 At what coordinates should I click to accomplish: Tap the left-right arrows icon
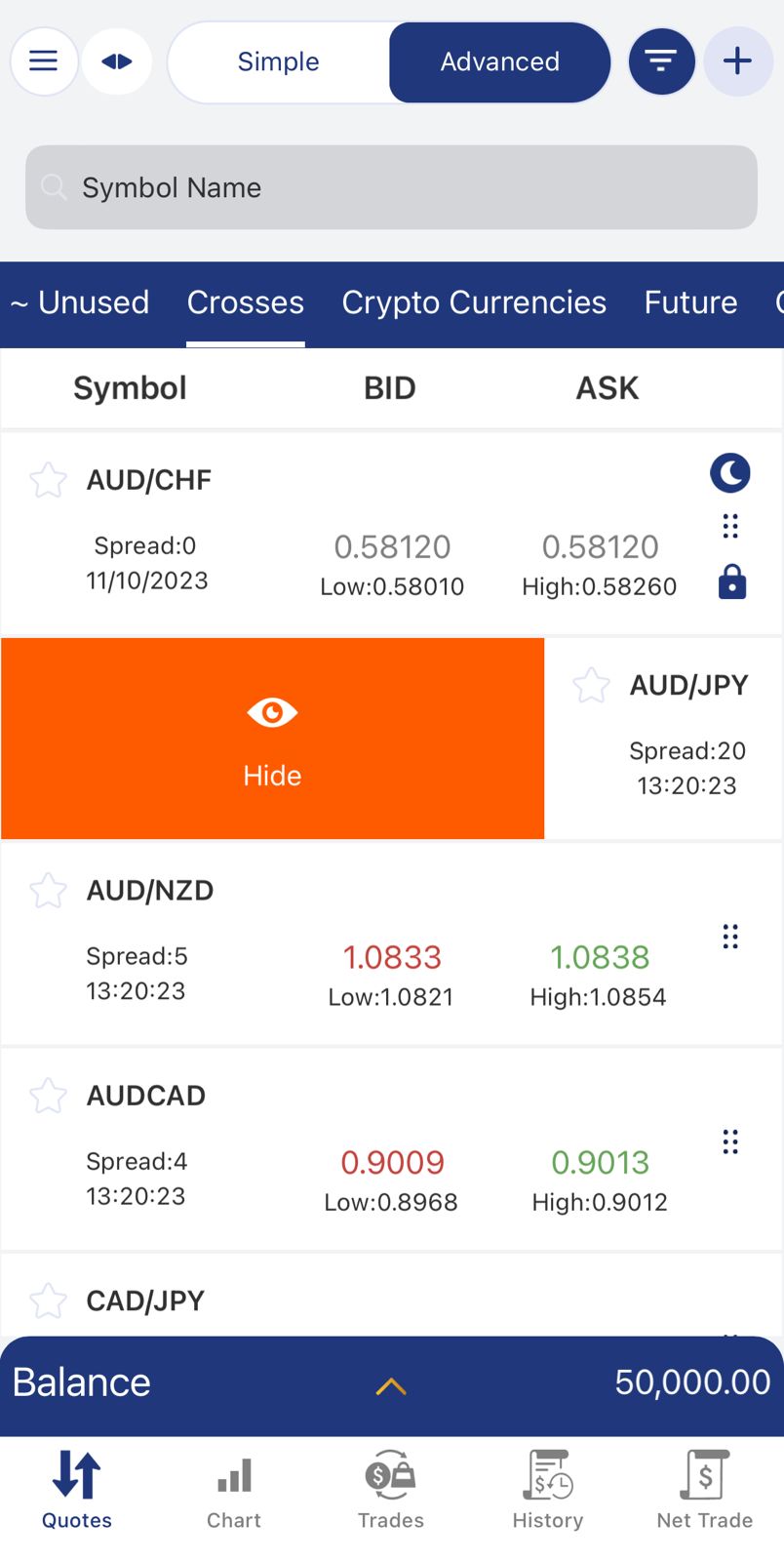[x=117, y=61]
